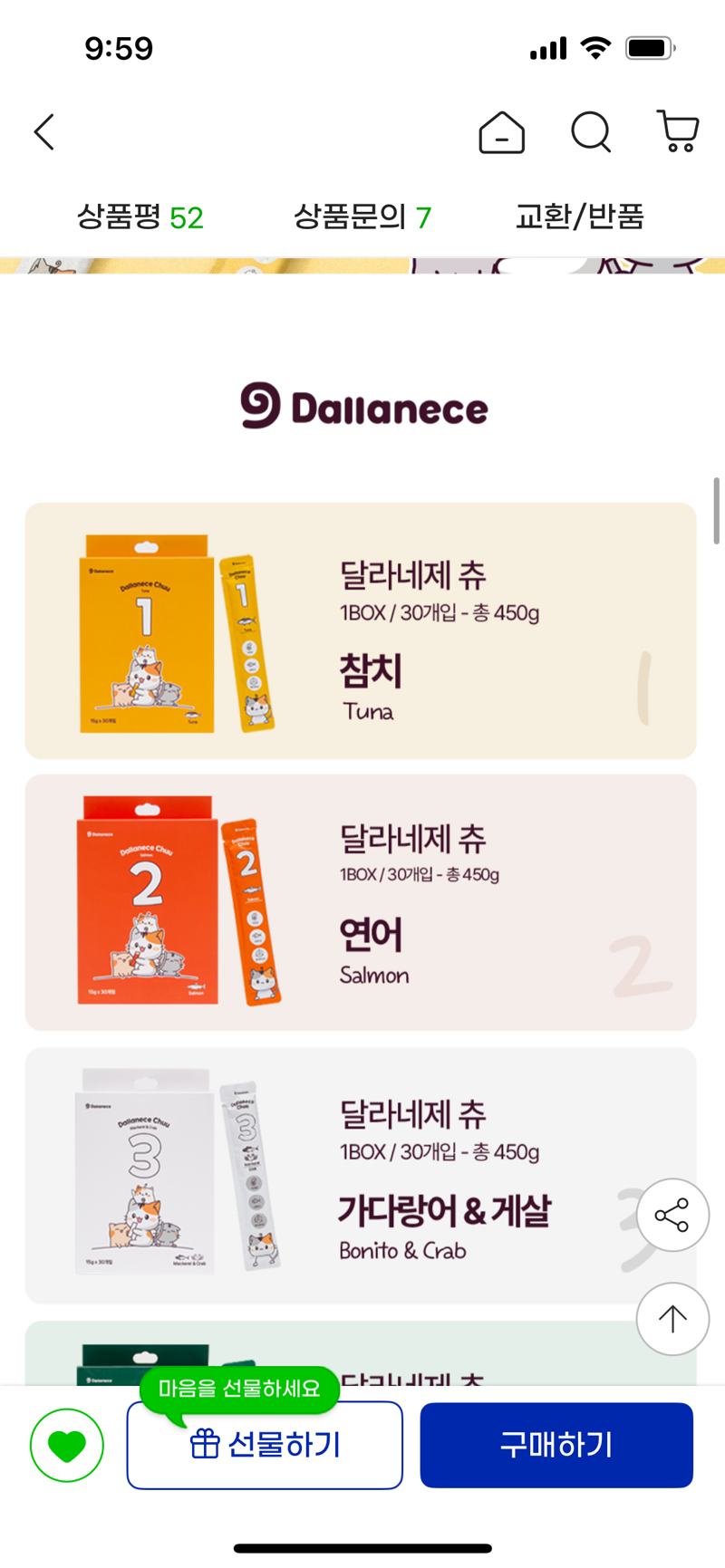Add product to wishlist with heart
725x1568 pixels.
click(x=67, y=1445)
